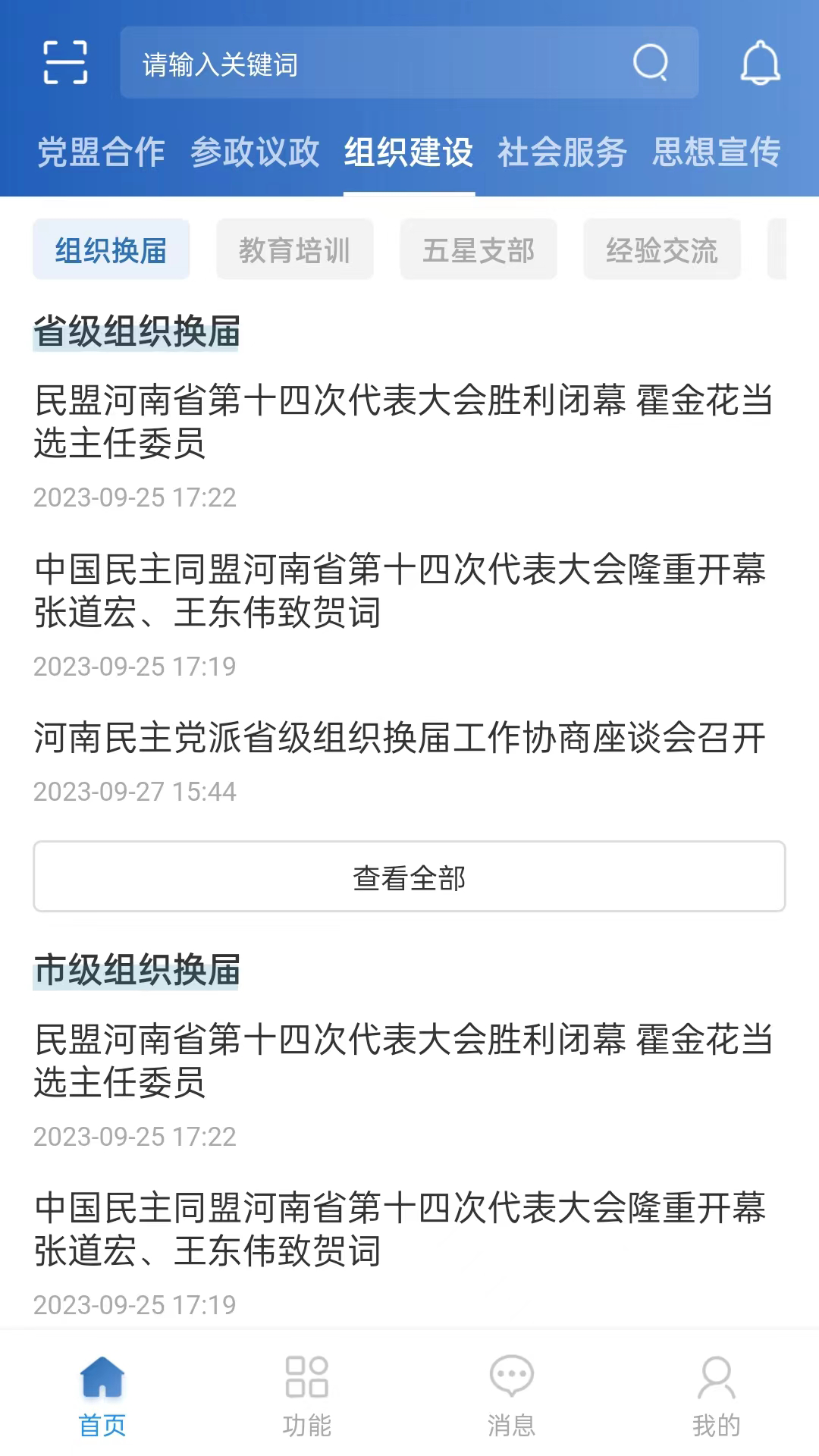Image resolution: width=819 pixels, height=1456 pixels.
Task: Switch to the 组织建设 tab
Action: (409, 152)
